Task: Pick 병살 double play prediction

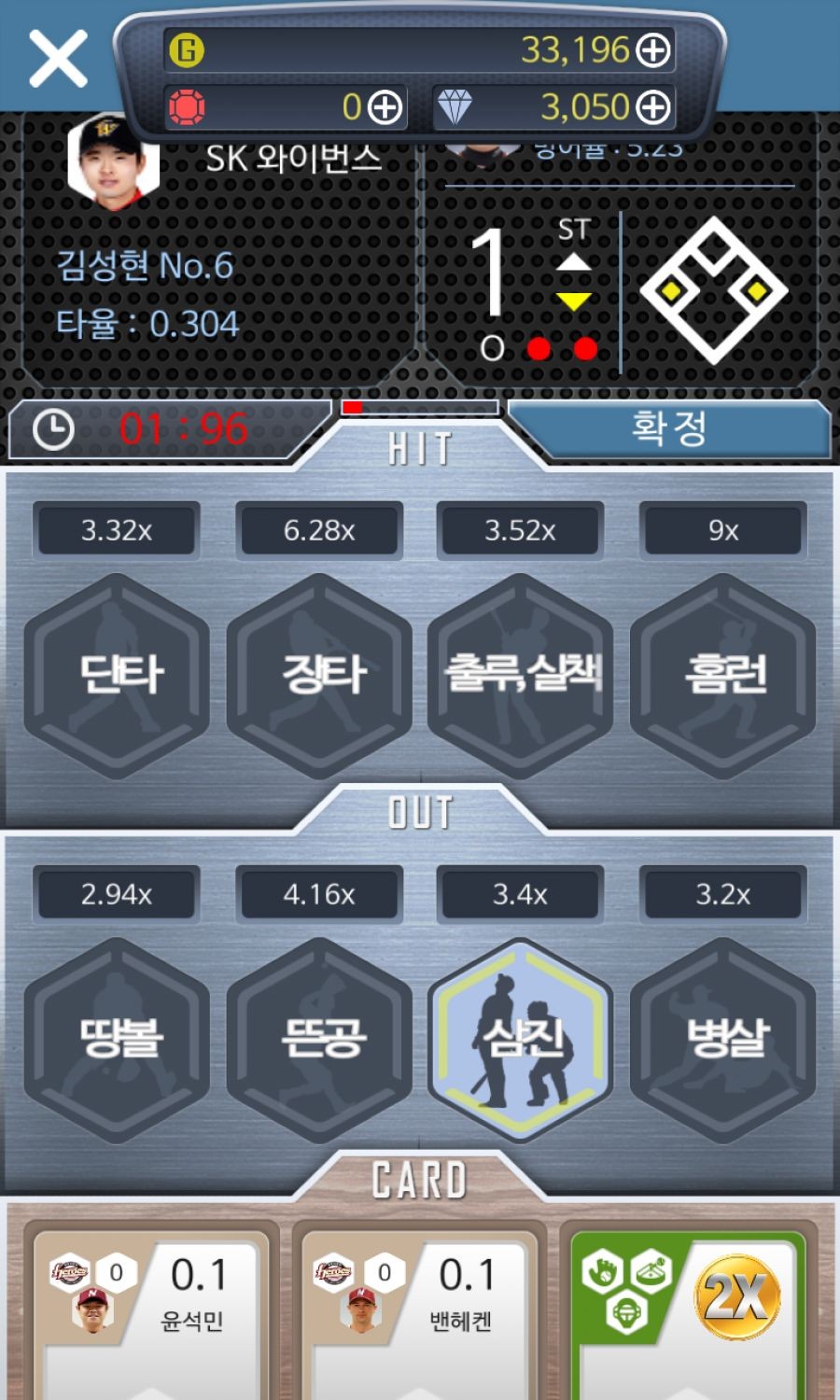Action: pyautogui.click(x=723, y=1038)
